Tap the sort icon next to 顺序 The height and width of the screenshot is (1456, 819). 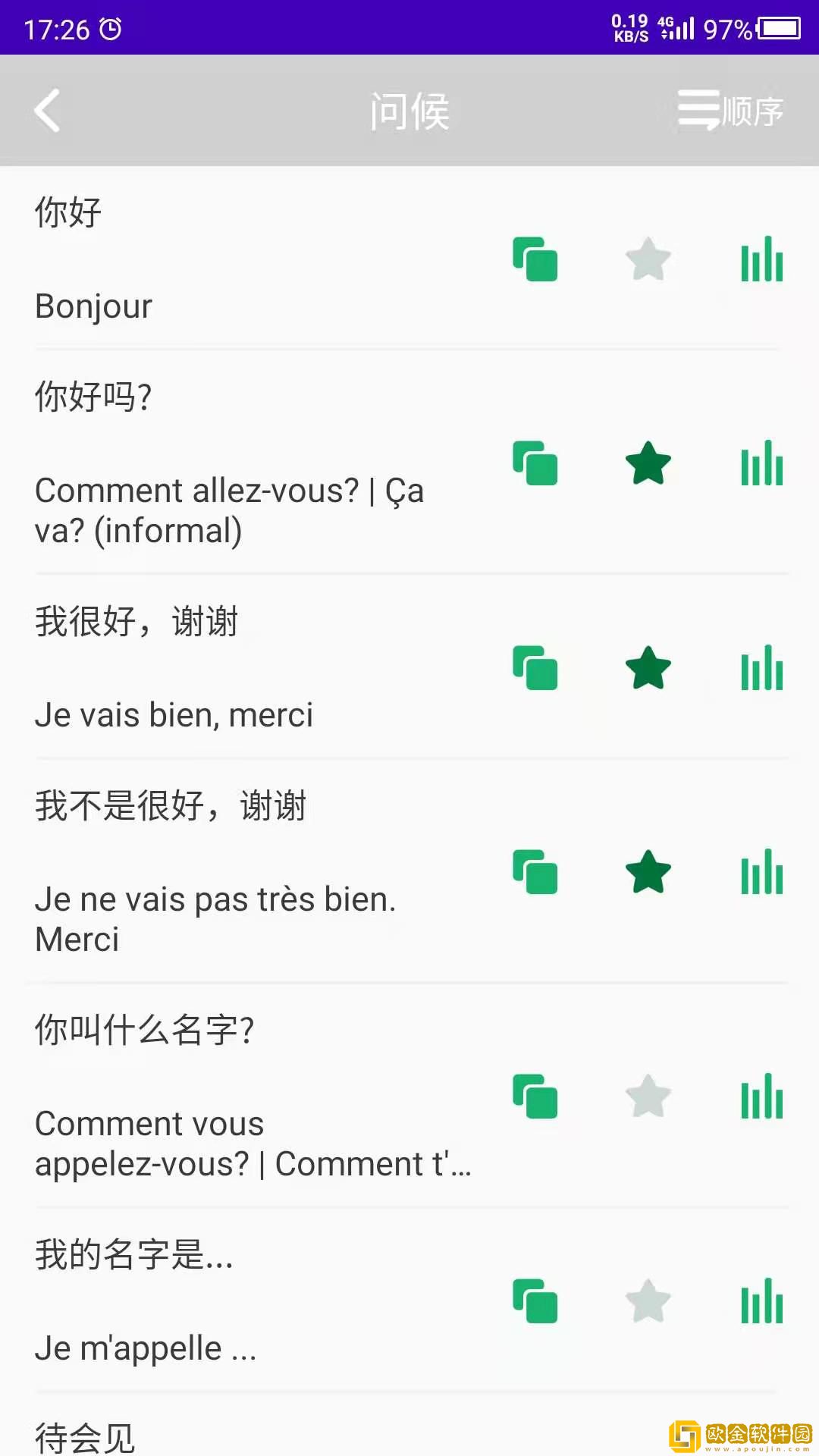pyautogui.click(x=698, y=110)
